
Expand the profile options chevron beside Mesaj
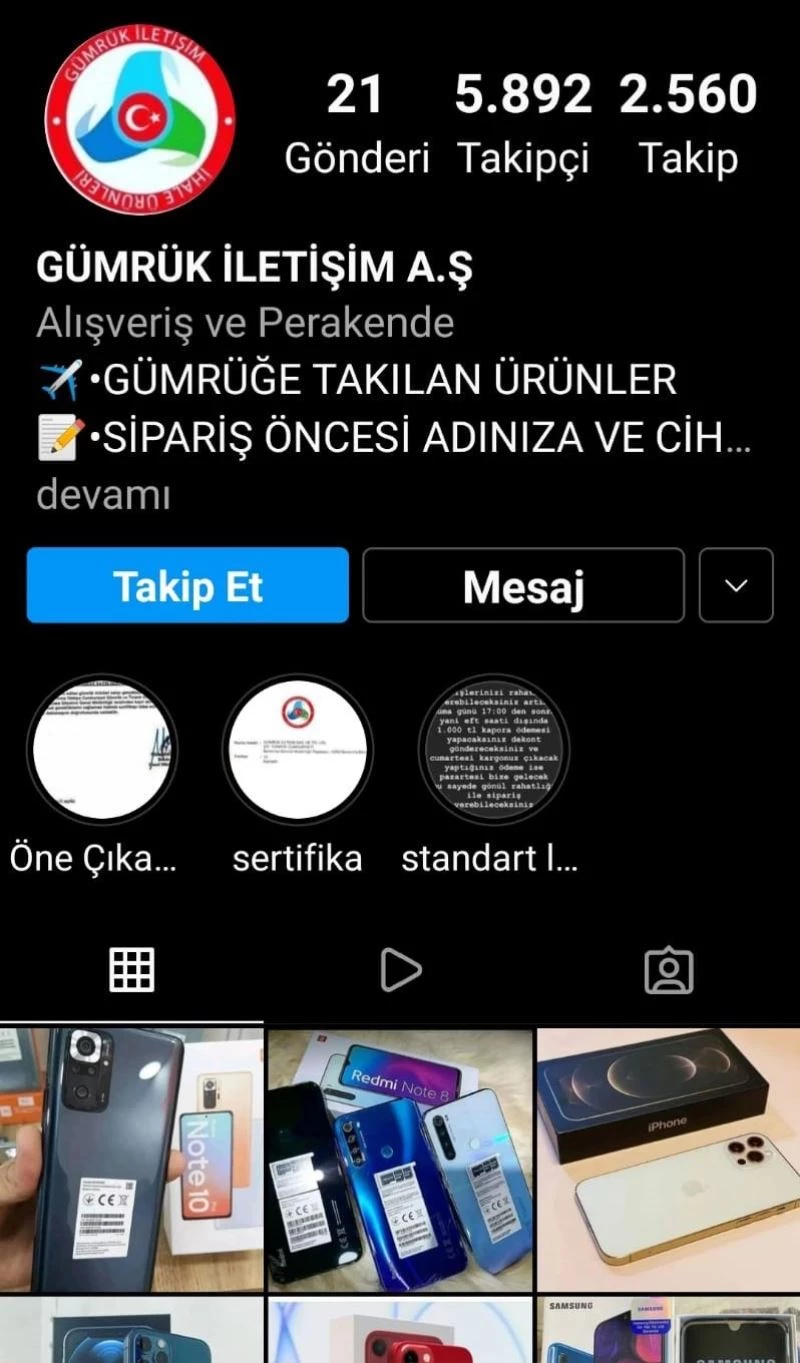click(x=736, y=587)
